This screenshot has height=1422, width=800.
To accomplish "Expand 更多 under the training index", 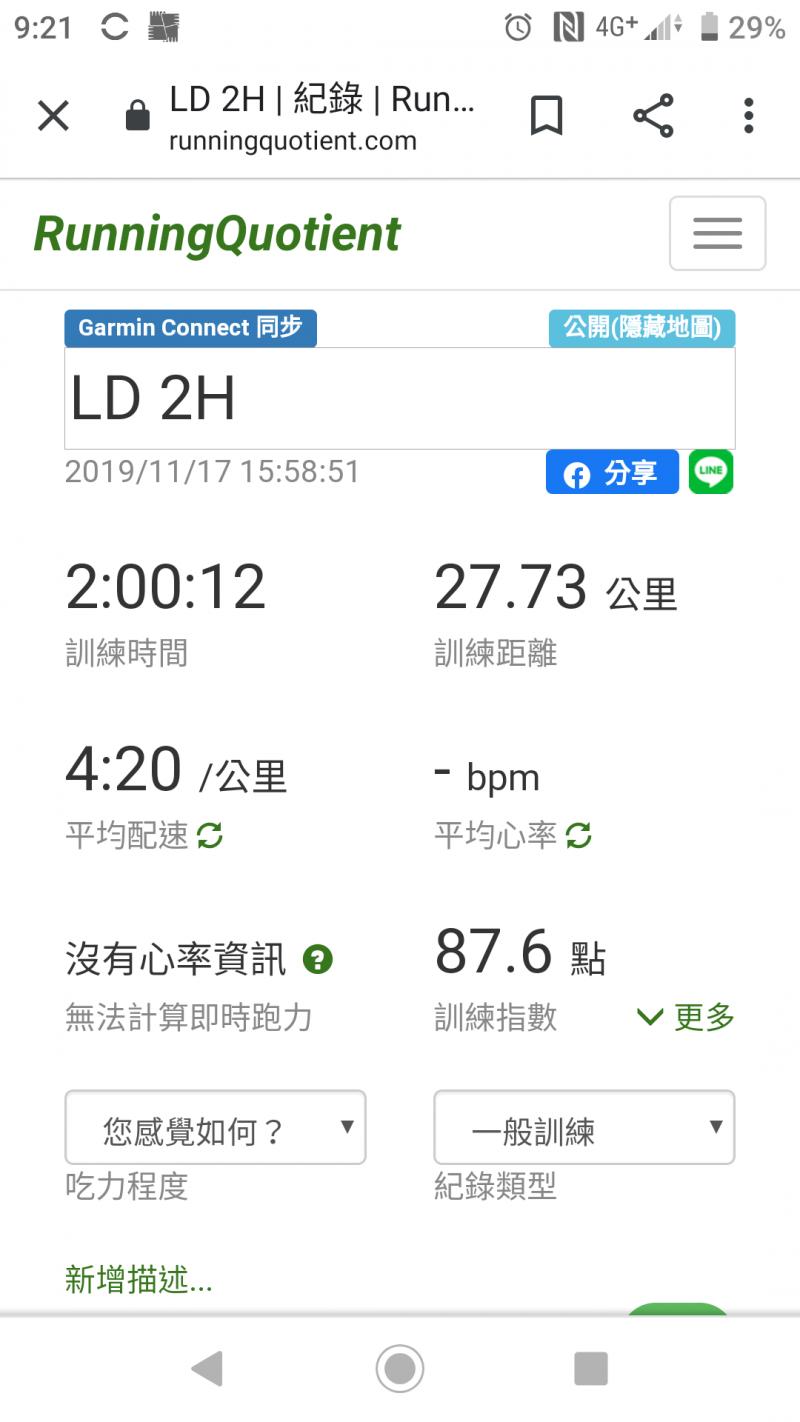I will tap(686, 1017).
